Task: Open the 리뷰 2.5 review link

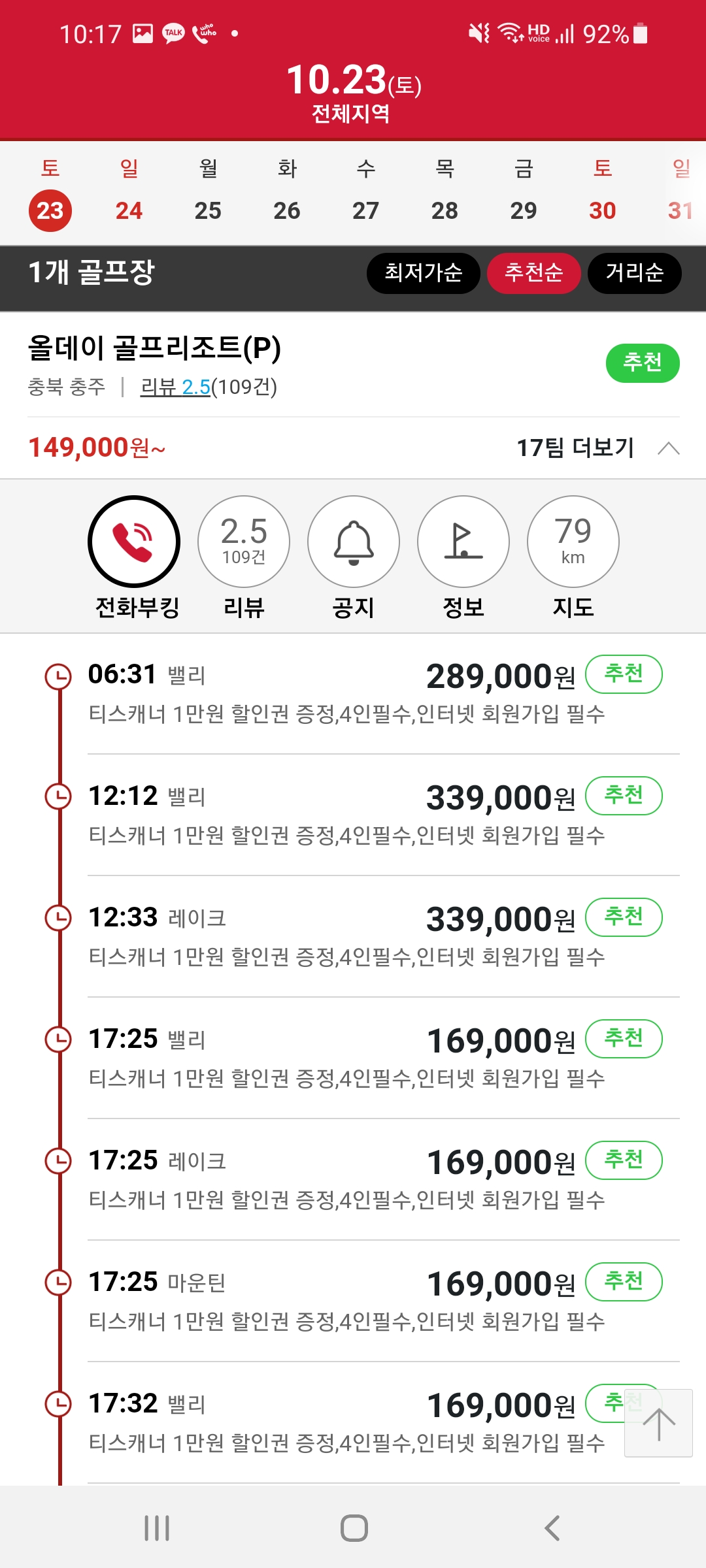Action: coord(175,387)
